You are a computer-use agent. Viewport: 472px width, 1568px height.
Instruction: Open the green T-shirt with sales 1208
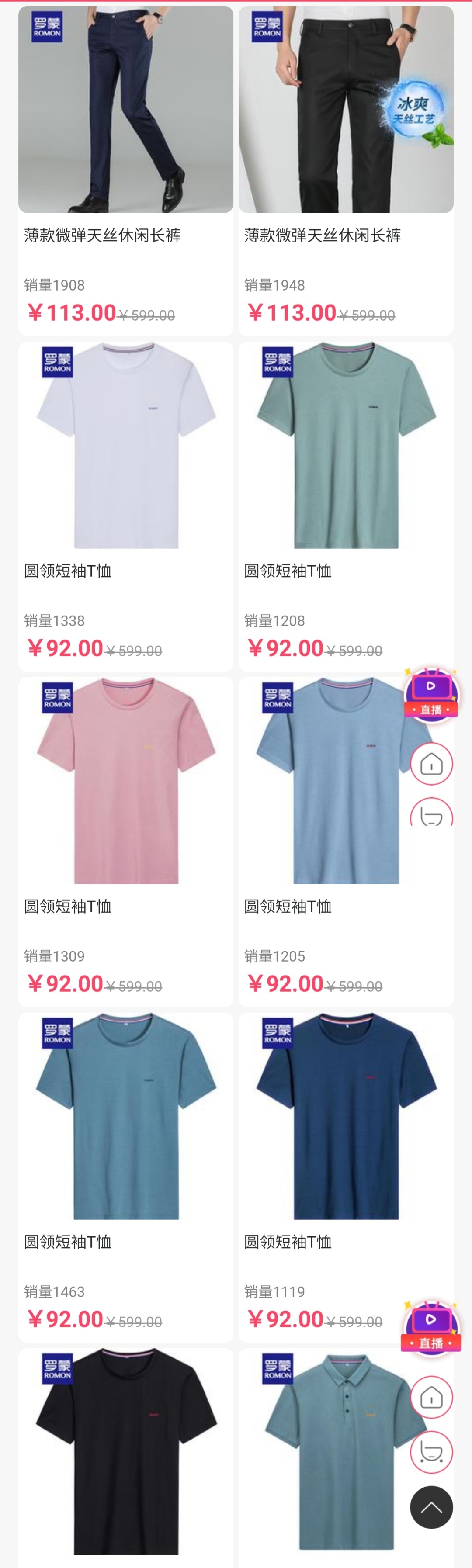click(345, 445)
